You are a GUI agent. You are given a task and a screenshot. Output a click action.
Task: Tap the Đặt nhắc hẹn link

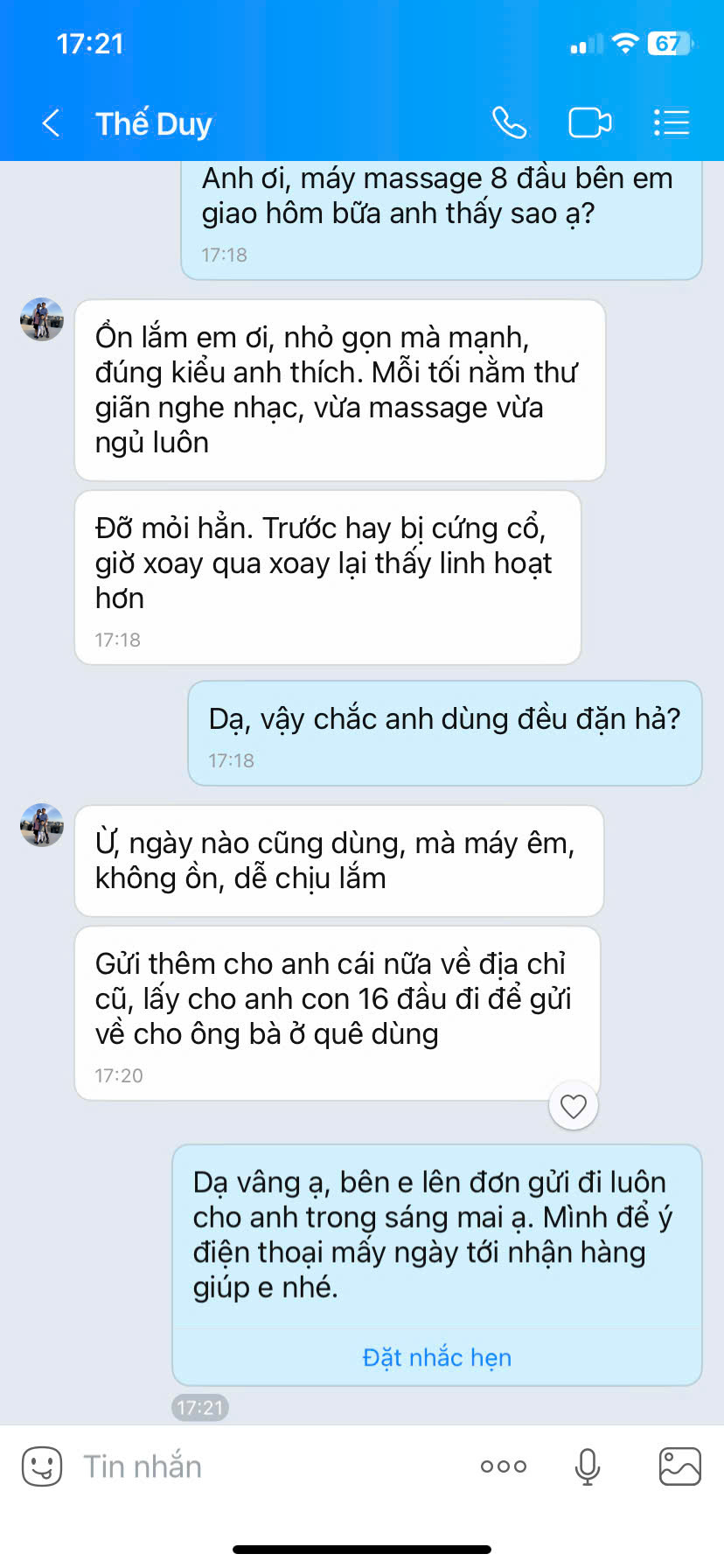coord(436,1357)
